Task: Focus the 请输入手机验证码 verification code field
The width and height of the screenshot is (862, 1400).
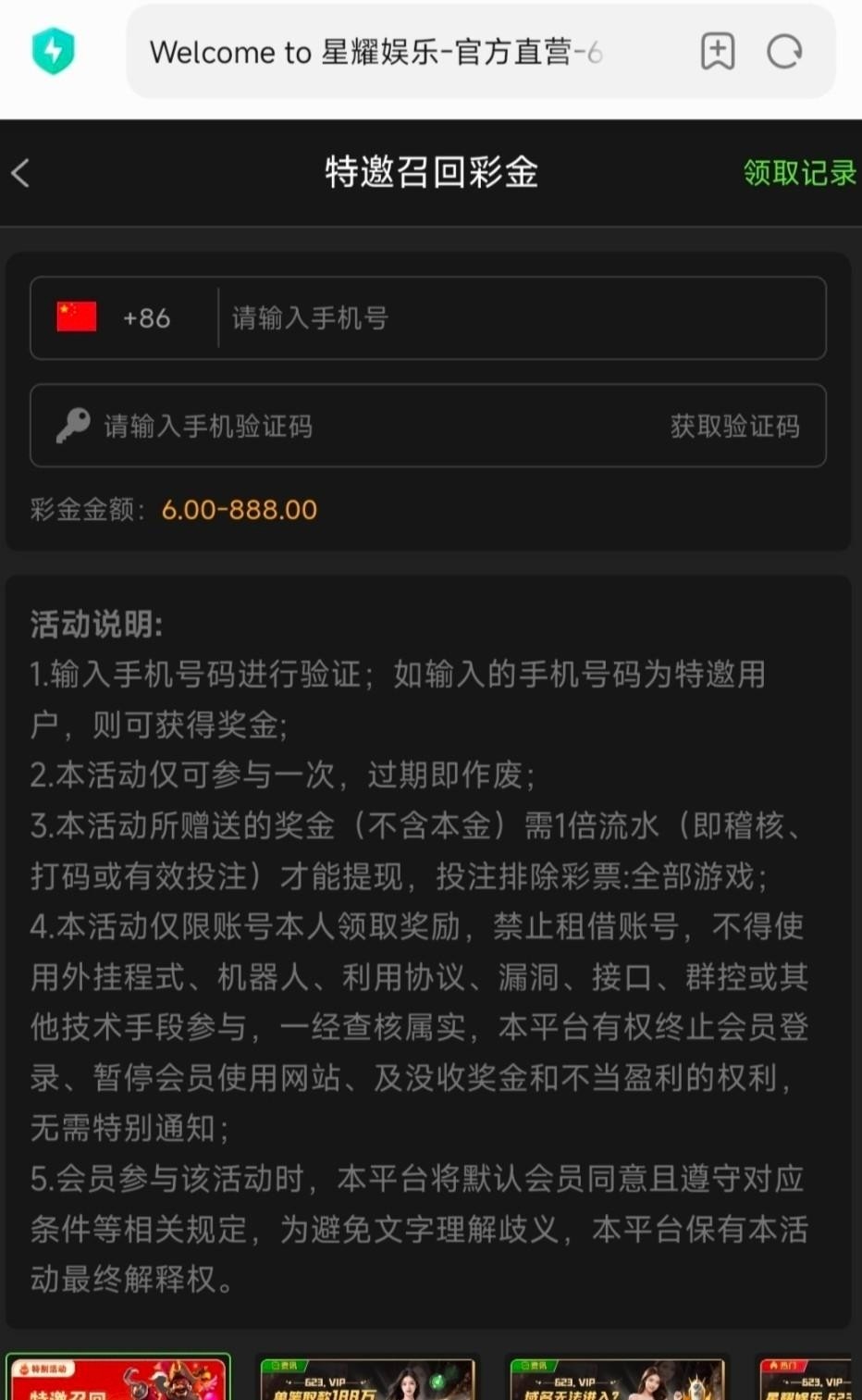Action: [x=370, y=427]
